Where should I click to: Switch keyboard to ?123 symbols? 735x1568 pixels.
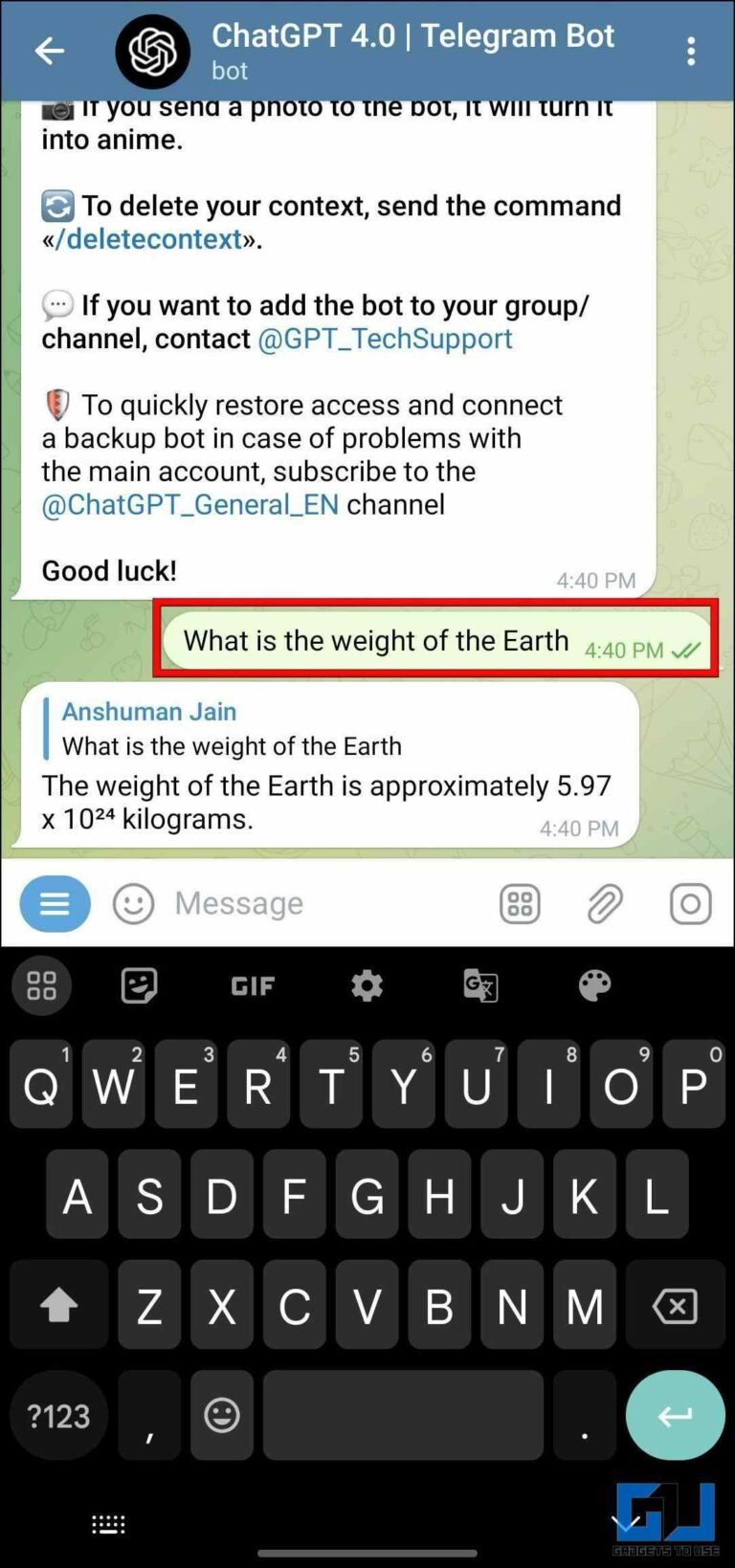pyautogui.click(x=58, y=1416)
